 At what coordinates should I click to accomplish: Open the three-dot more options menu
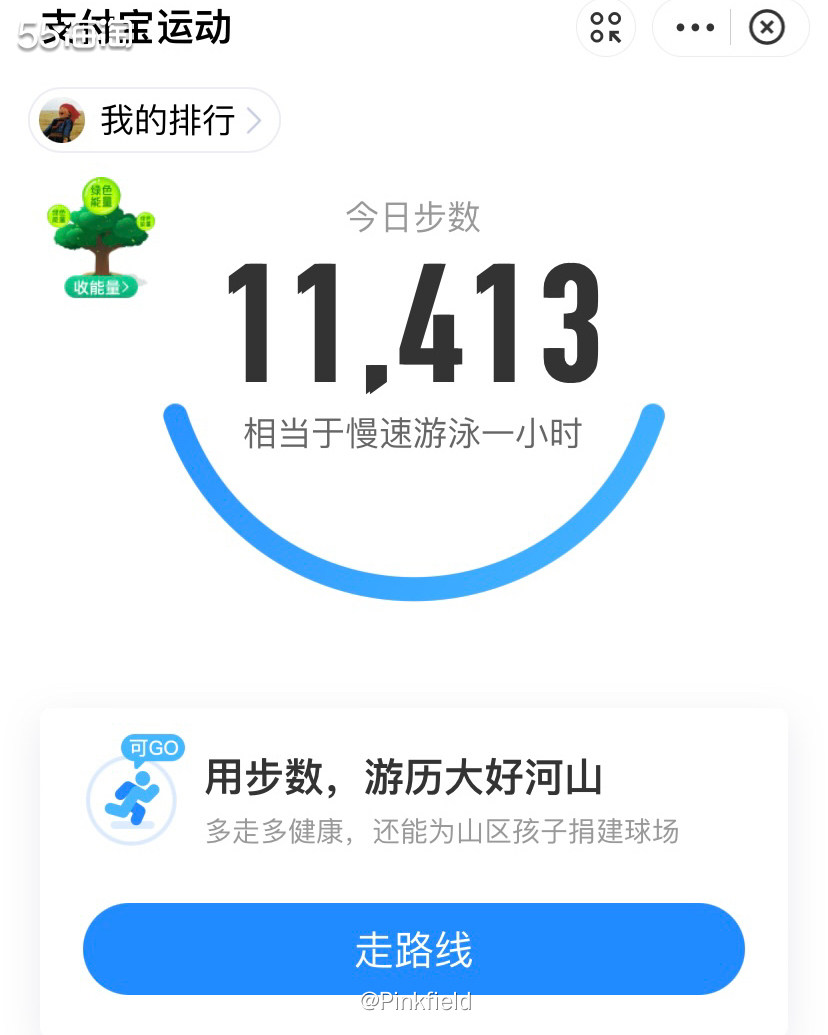click(693, 28)
